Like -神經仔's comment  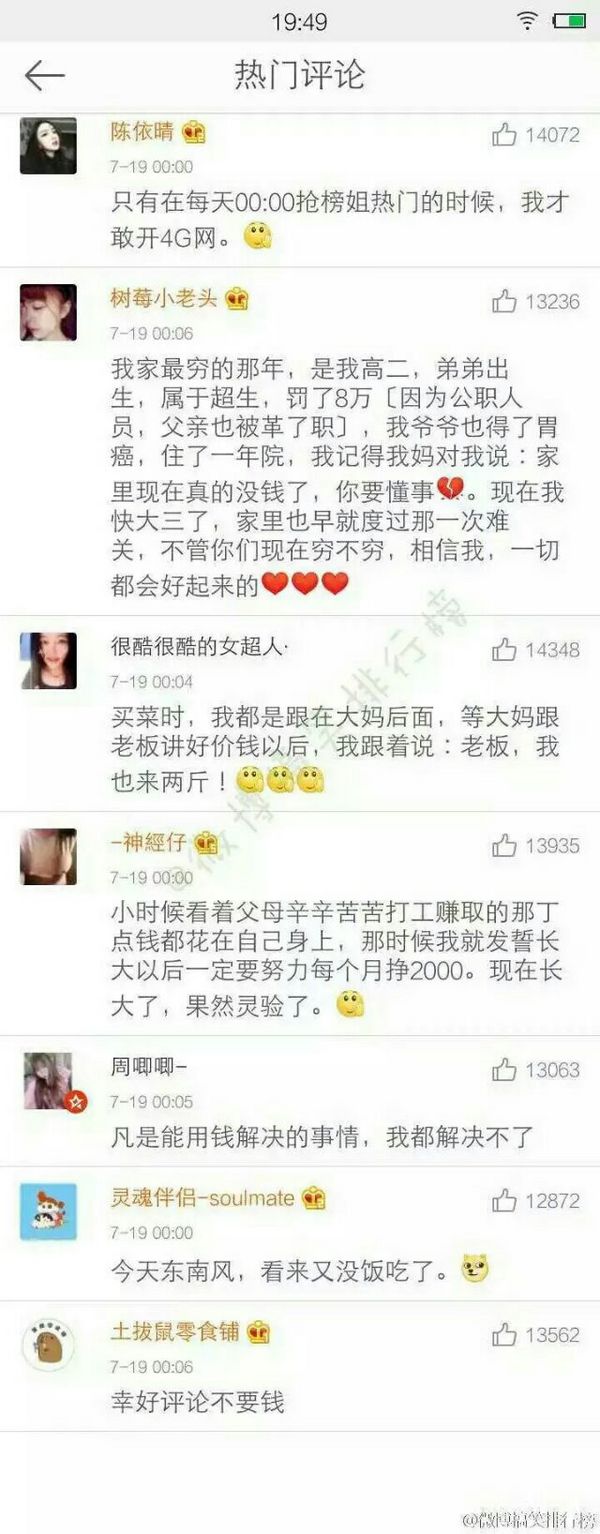tap(505, 846)
